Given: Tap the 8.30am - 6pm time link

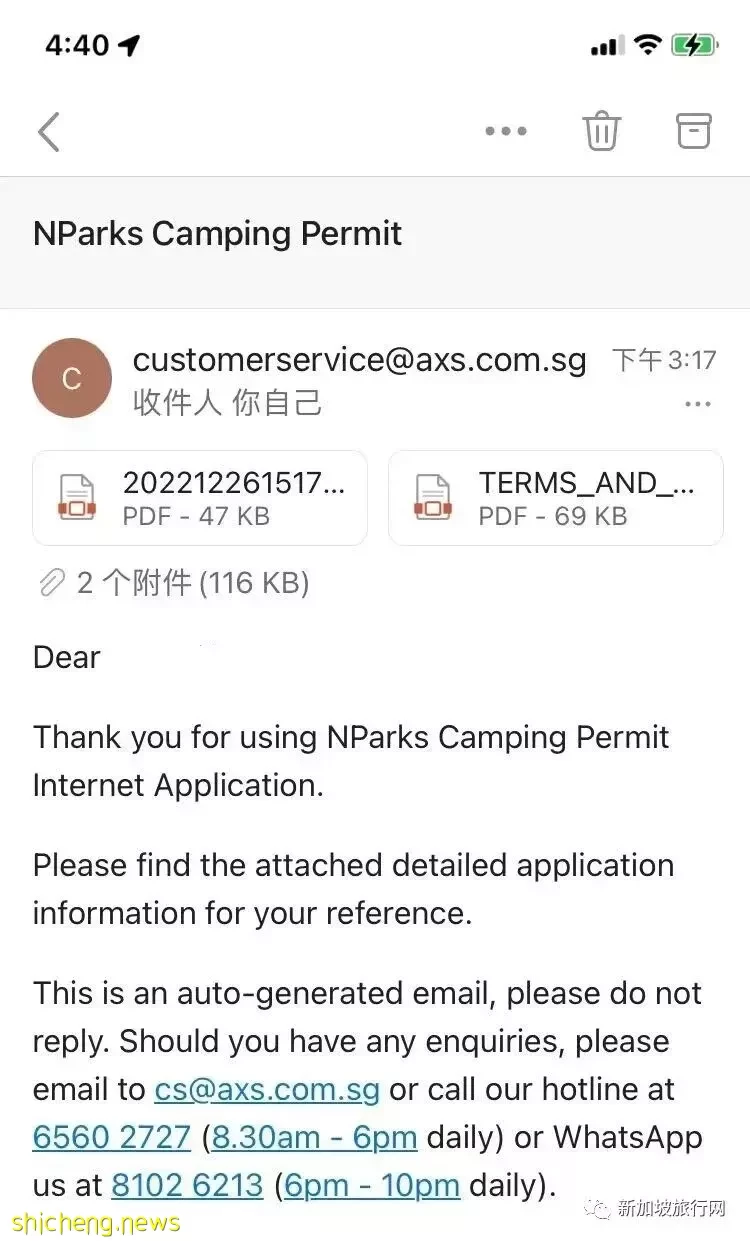Looking at the screenshot, I should (x=314, y=1137).
